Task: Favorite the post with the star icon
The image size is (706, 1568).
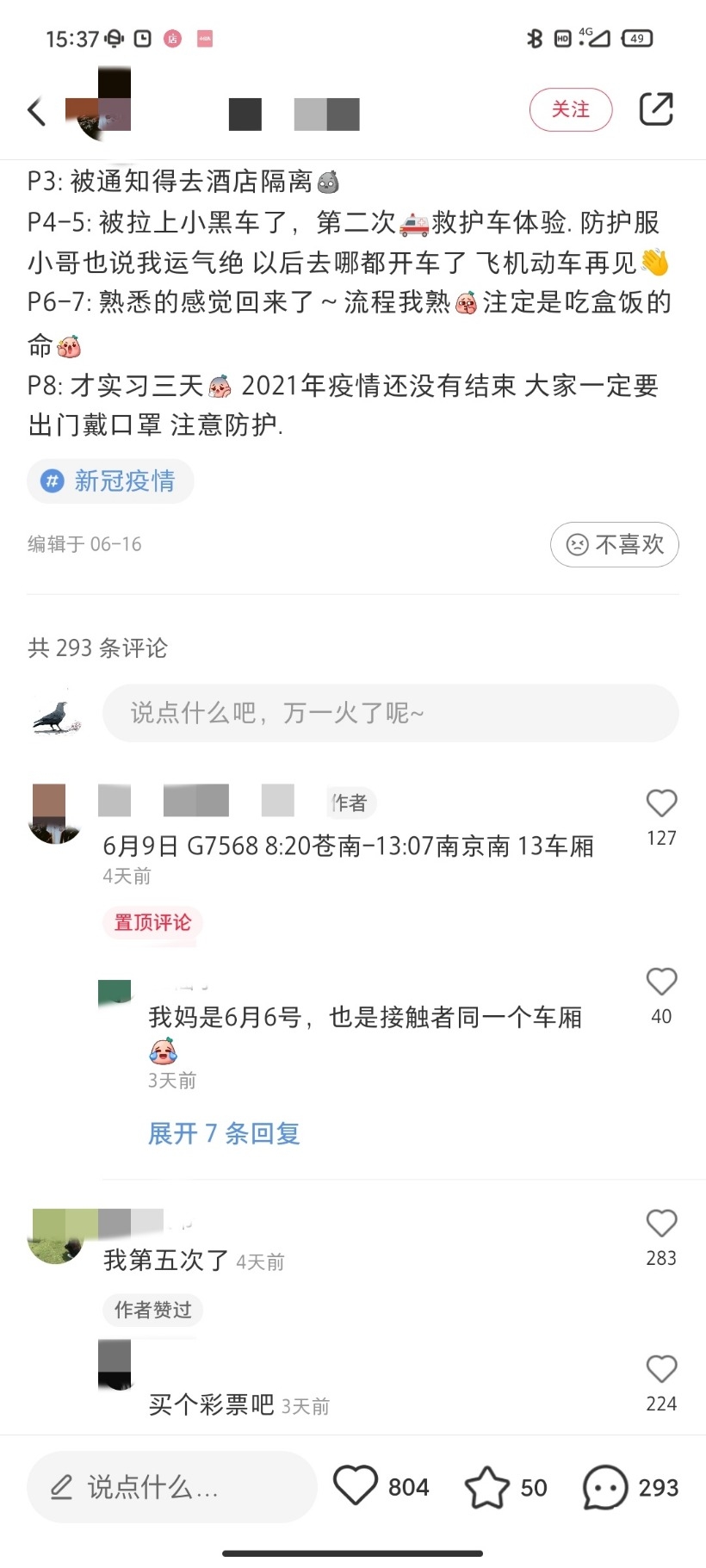Action: coord(487,1487)
